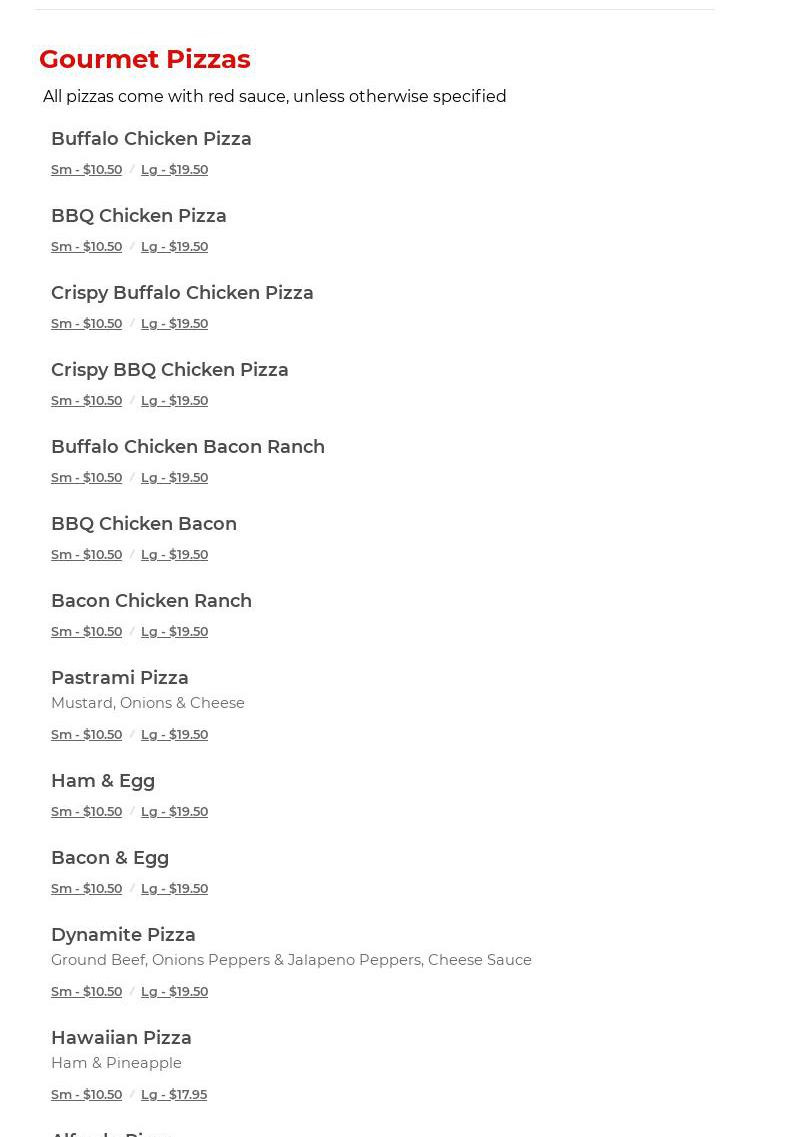This screenshot has width=785, height=1137.
Task: Select large Bacon Chicken Ranch pizza
Action: tap(174, 632)
